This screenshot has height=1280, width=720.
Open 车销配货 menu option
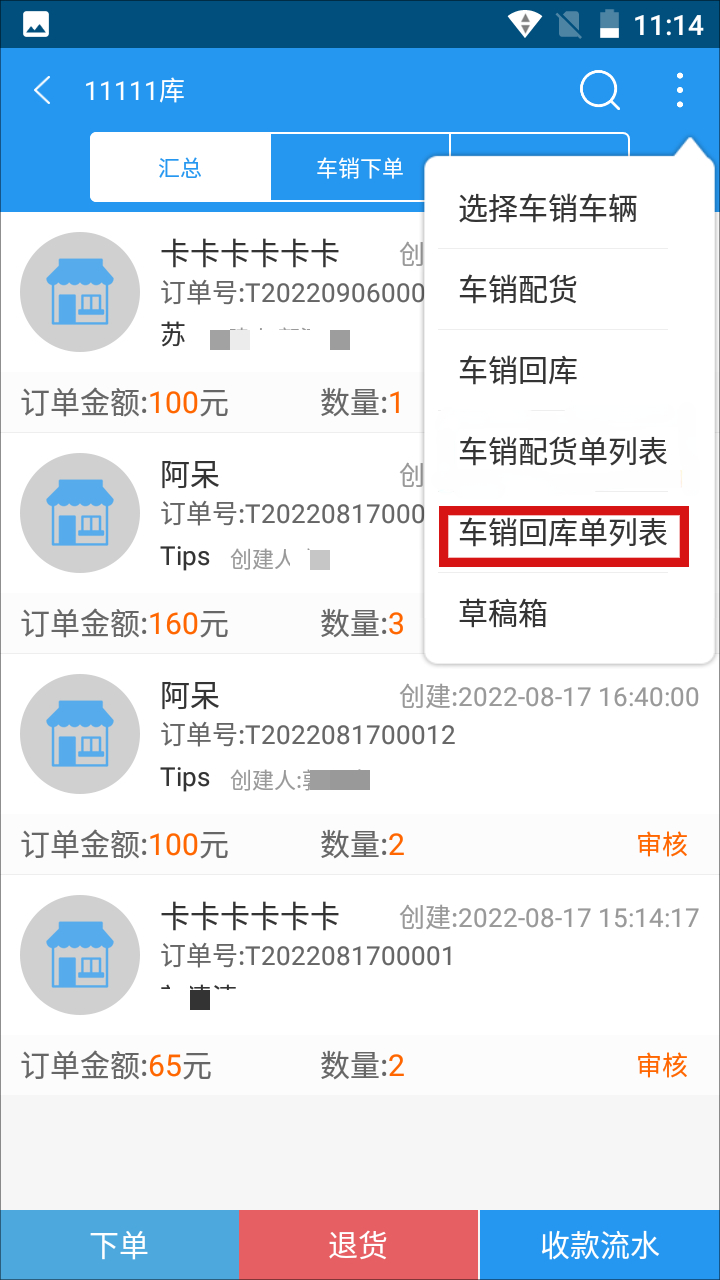coord(518,290)
